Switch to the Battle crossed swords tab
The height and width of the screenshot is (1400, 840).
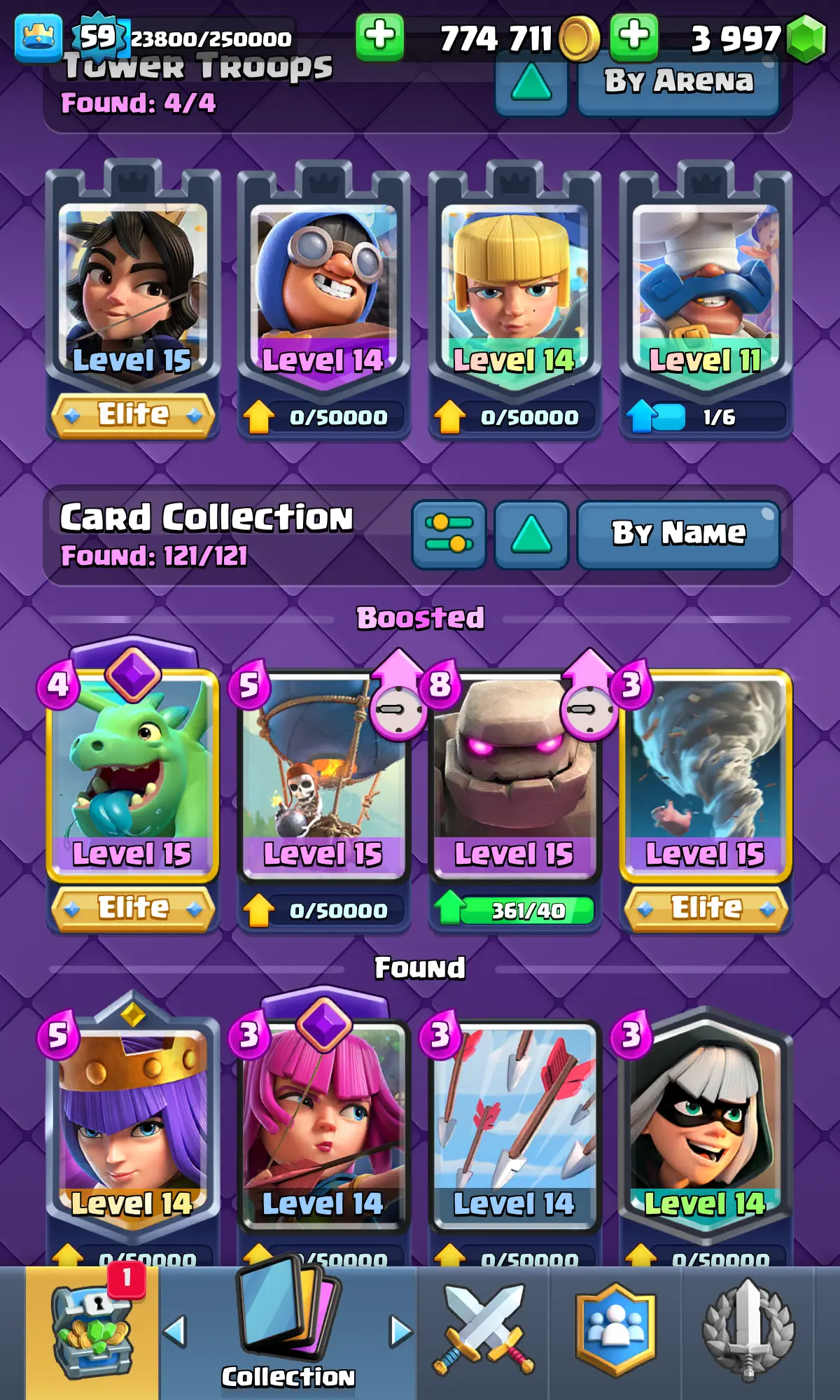point(483,1330)
